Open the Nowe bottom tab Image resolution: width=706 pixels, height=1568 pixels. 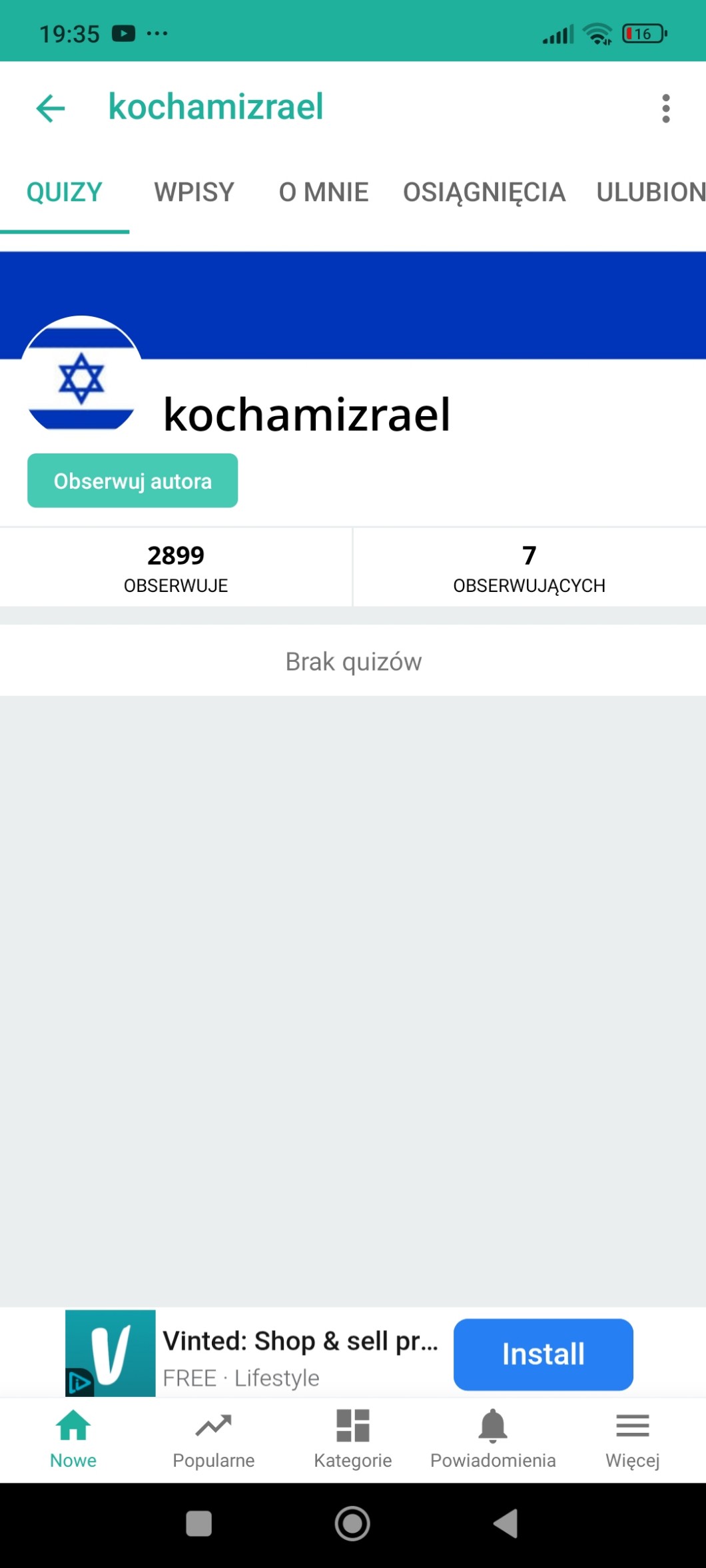(73, 1439)
